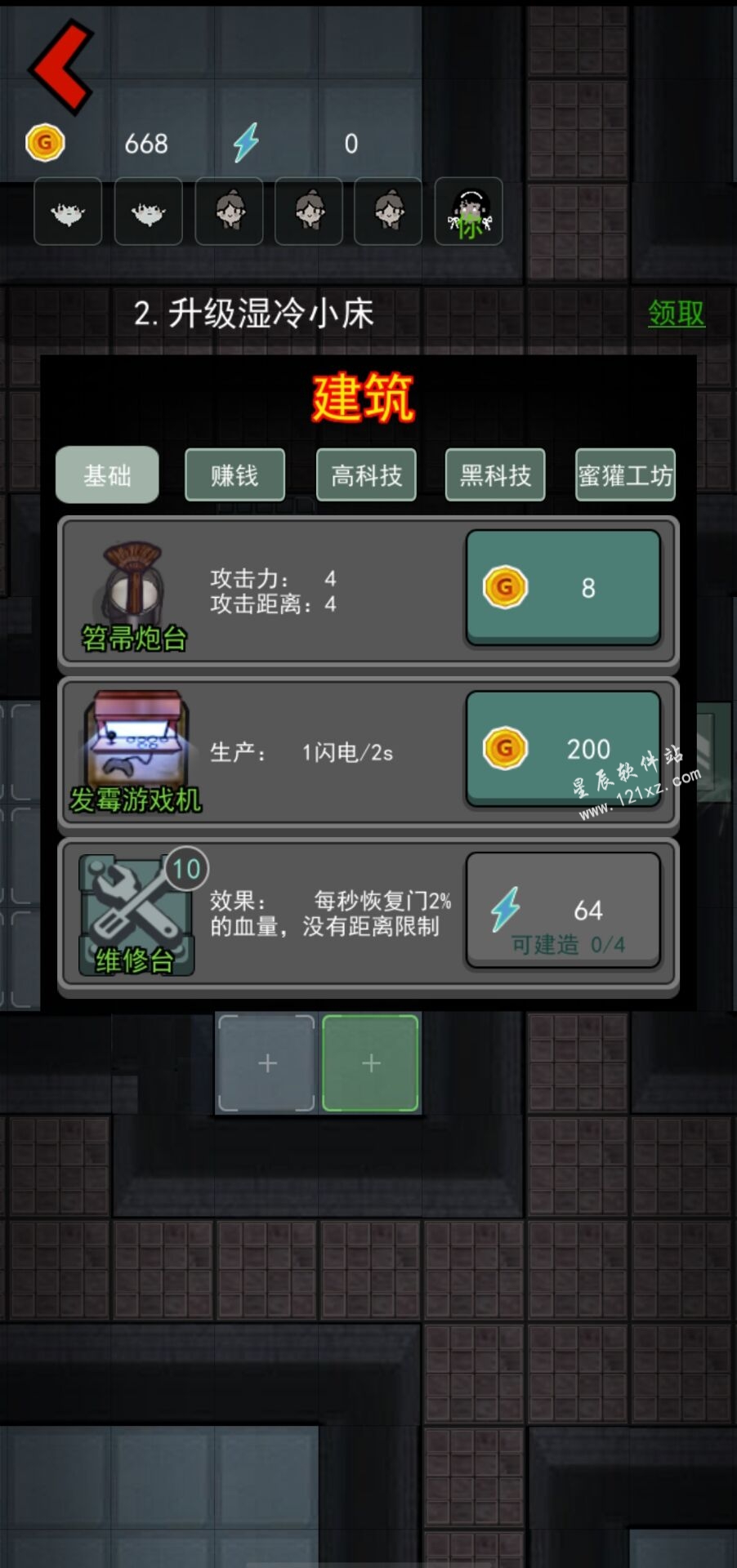Build 维修台 for 64 lightning
Screen dimensions: 737x1568
[x=563, y=910]
